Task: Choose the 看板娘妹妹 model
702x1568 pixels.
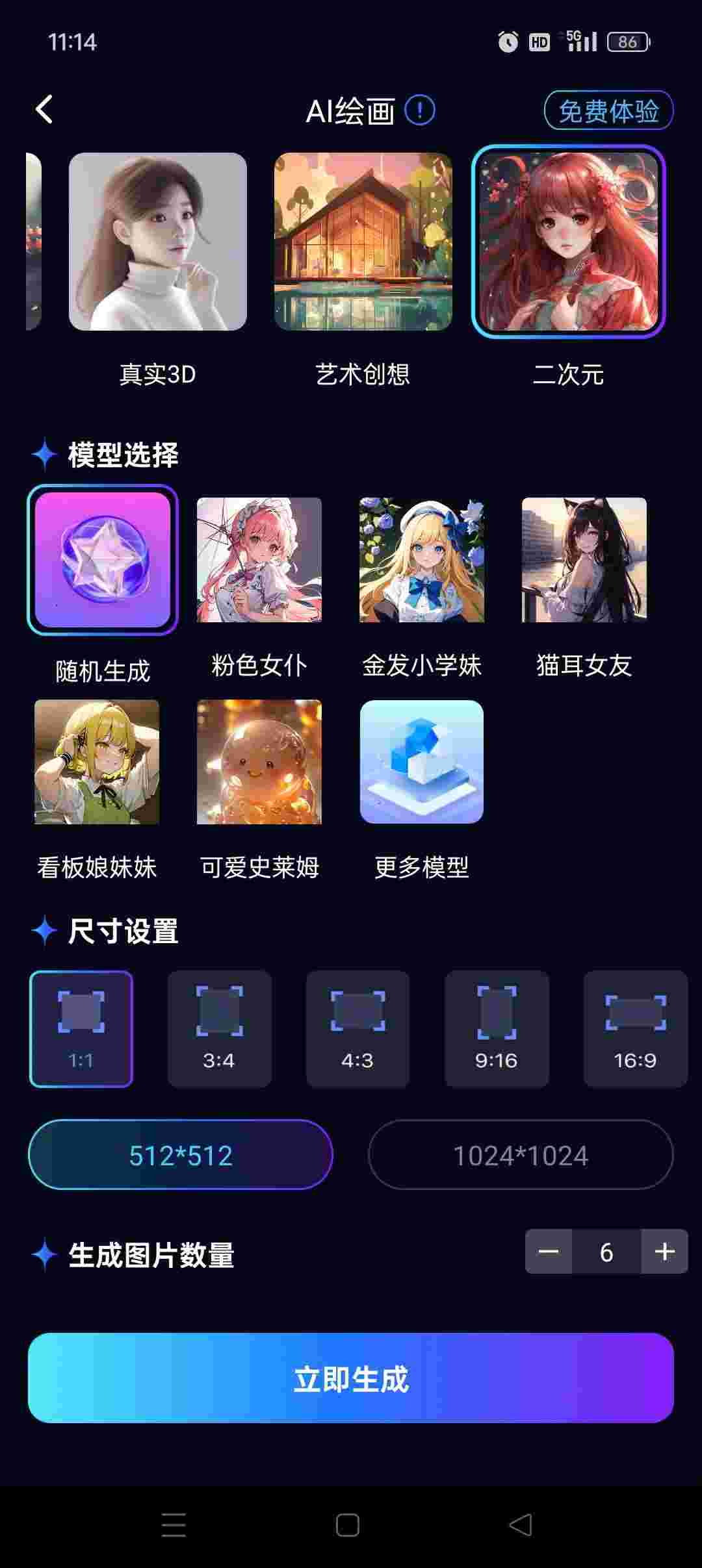Action: coord(97,762)
